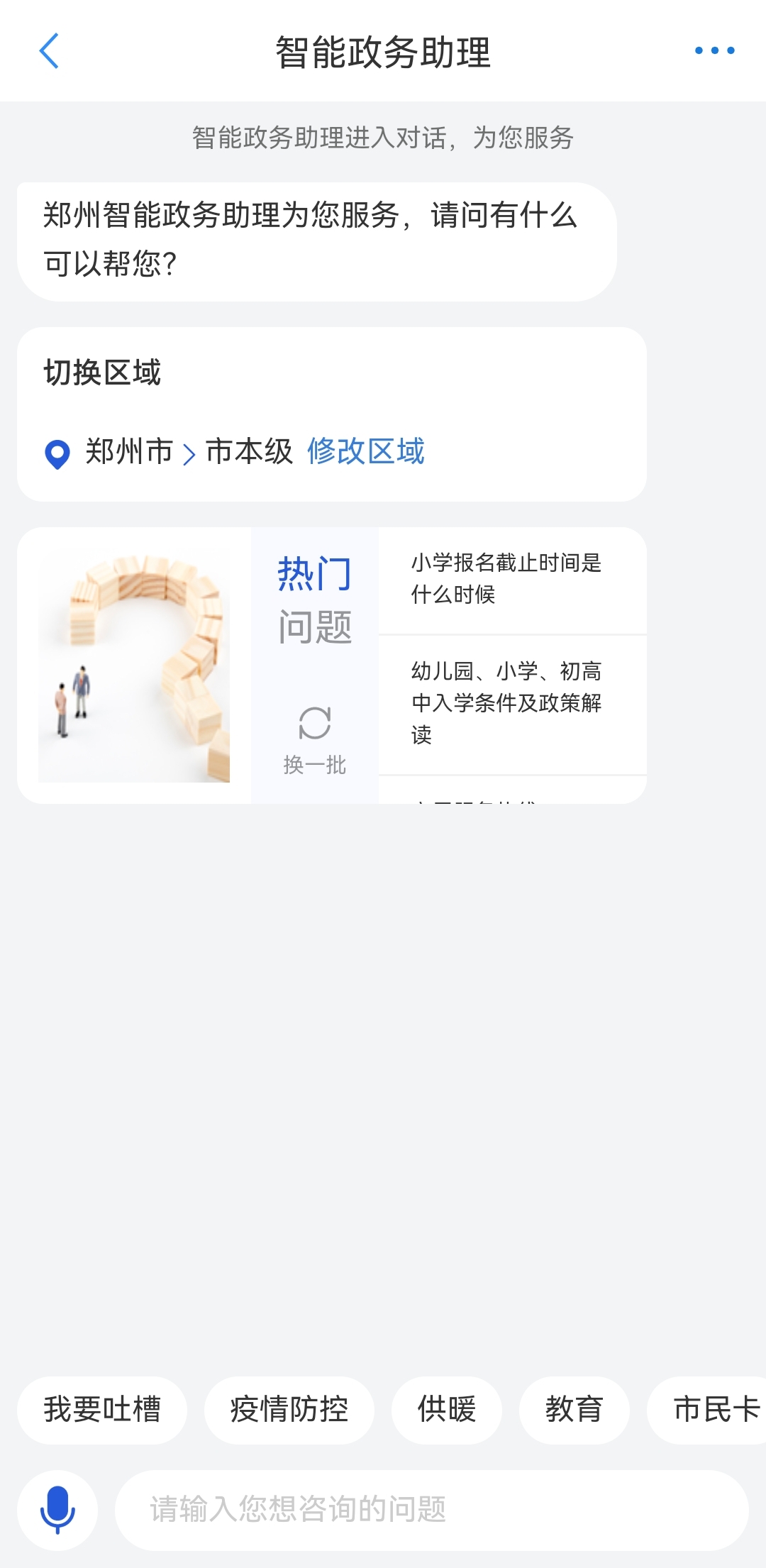Select the 我要吐槽 quick chip

(101, 1410)
